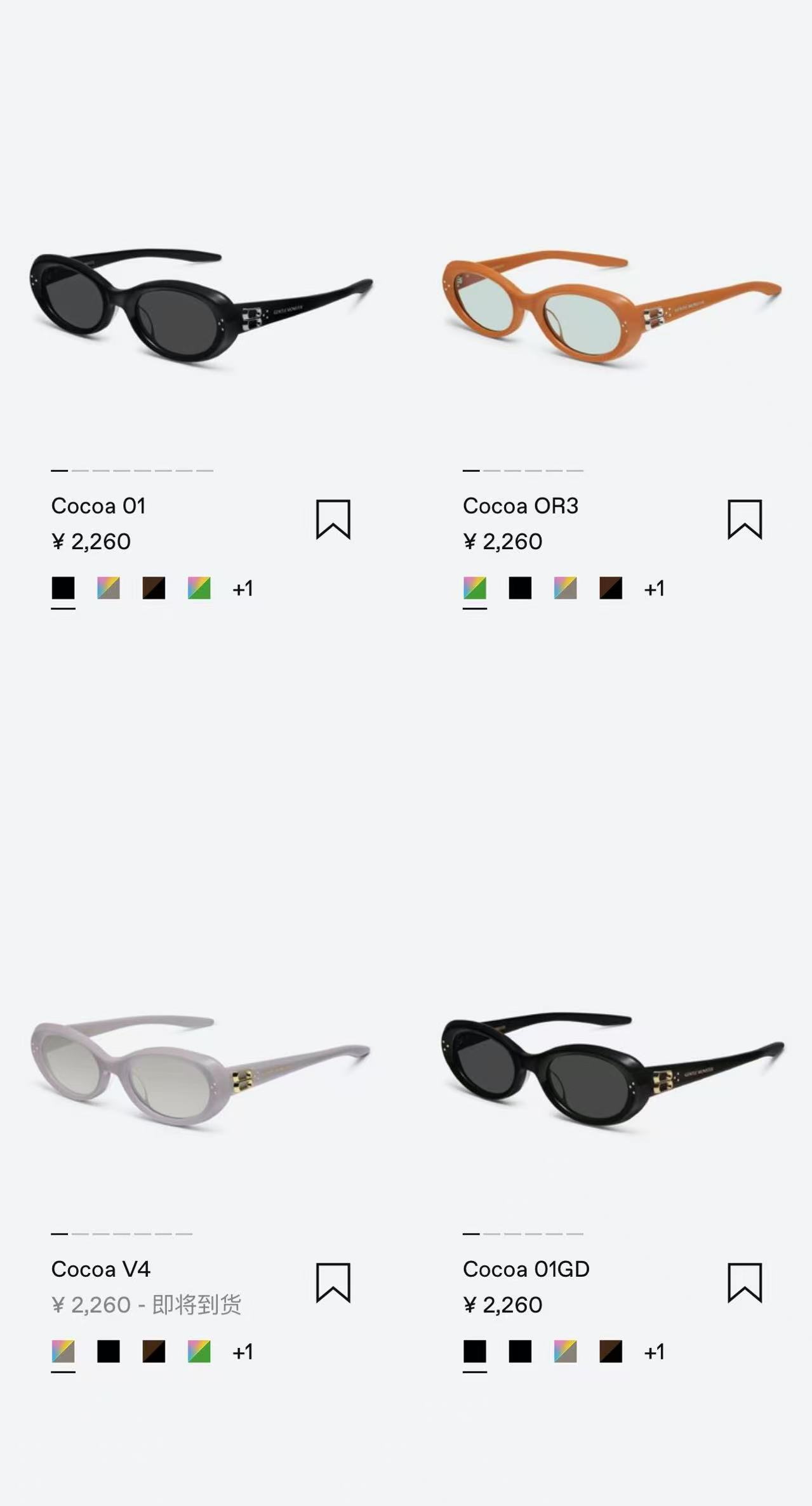Show +1 more colors for Cocoa 01
The image size is (812, 1506).
(x=243, y=589)
